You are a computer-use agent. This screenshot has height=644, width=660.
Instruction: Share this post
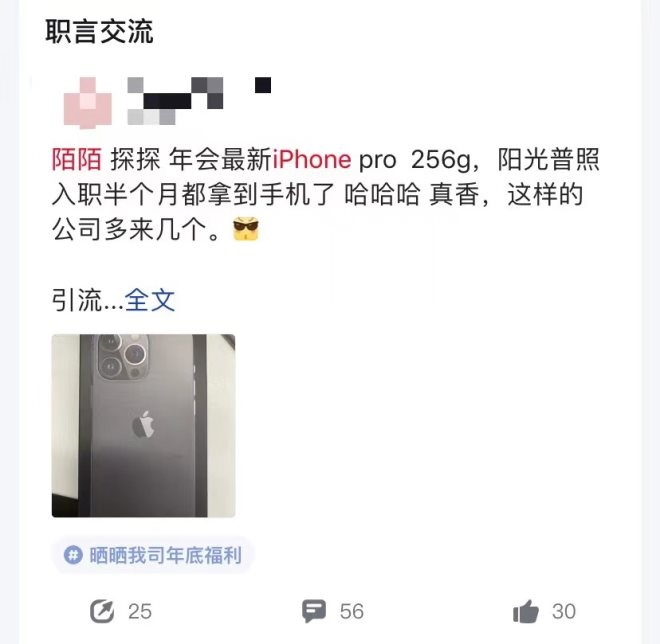tap(102, 611)
